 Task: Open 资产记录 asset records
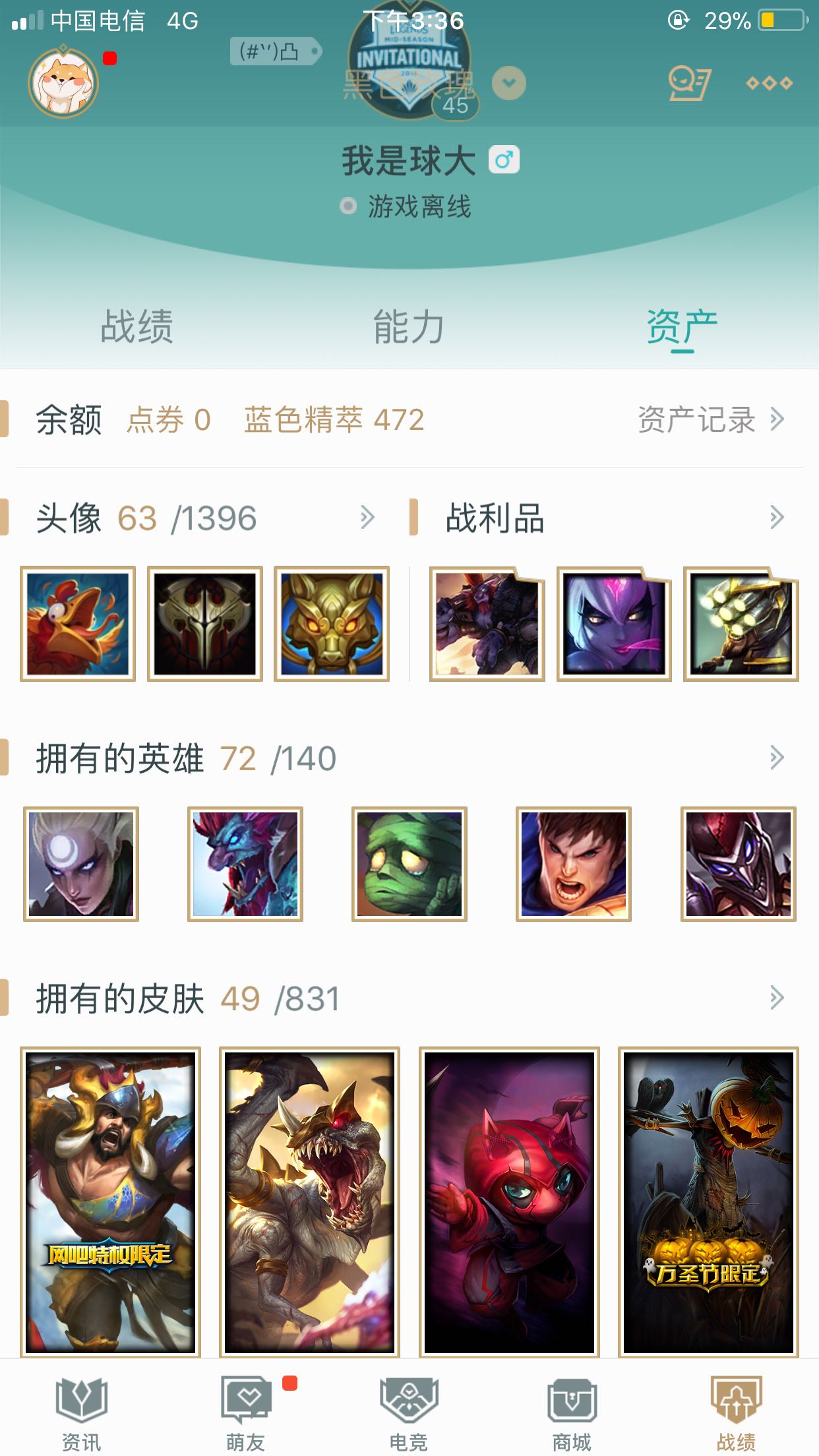(x=710, y=419)
